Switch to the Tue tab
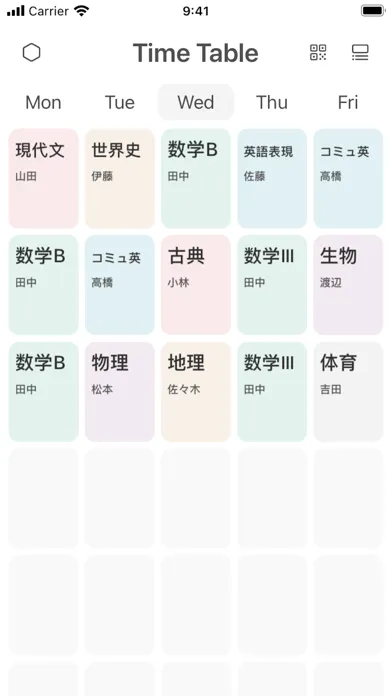Screen dimensions: 392x696 [x=119, y=102]
